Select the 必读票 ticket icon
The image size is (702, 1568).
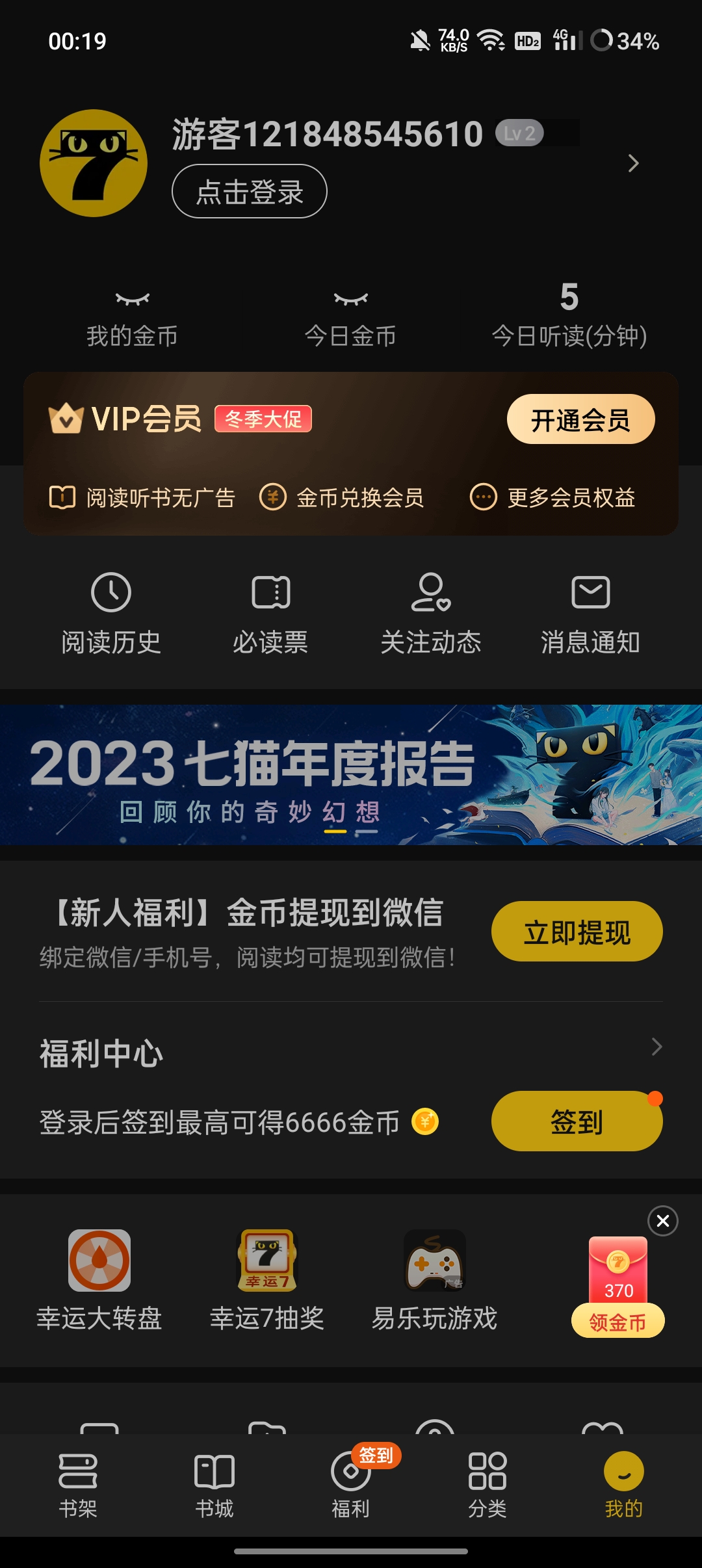[270, 610]
